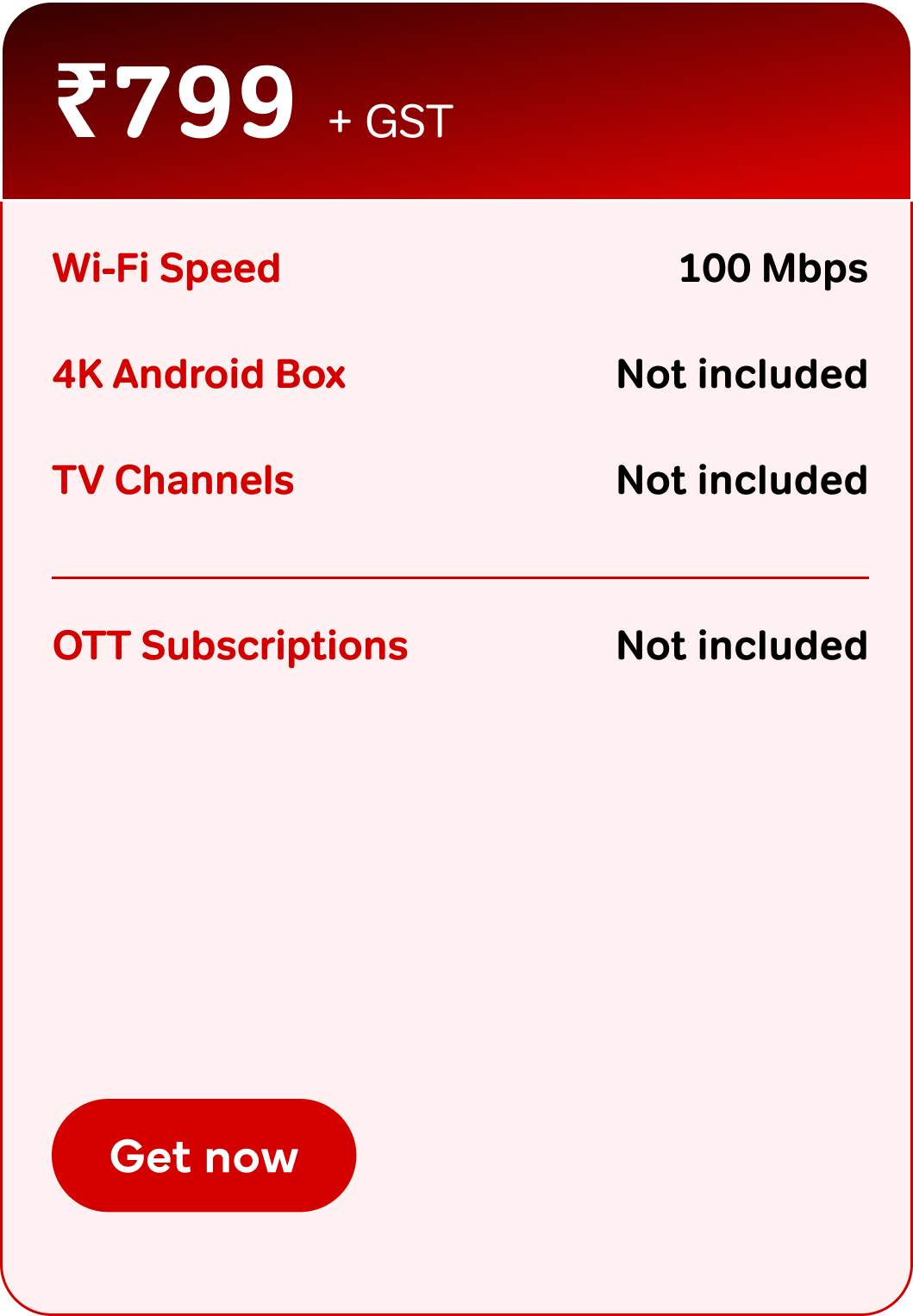Screen dimensions: 913x1316
Task: Click the 799 number in the price
Action: (x=207, y=101)
